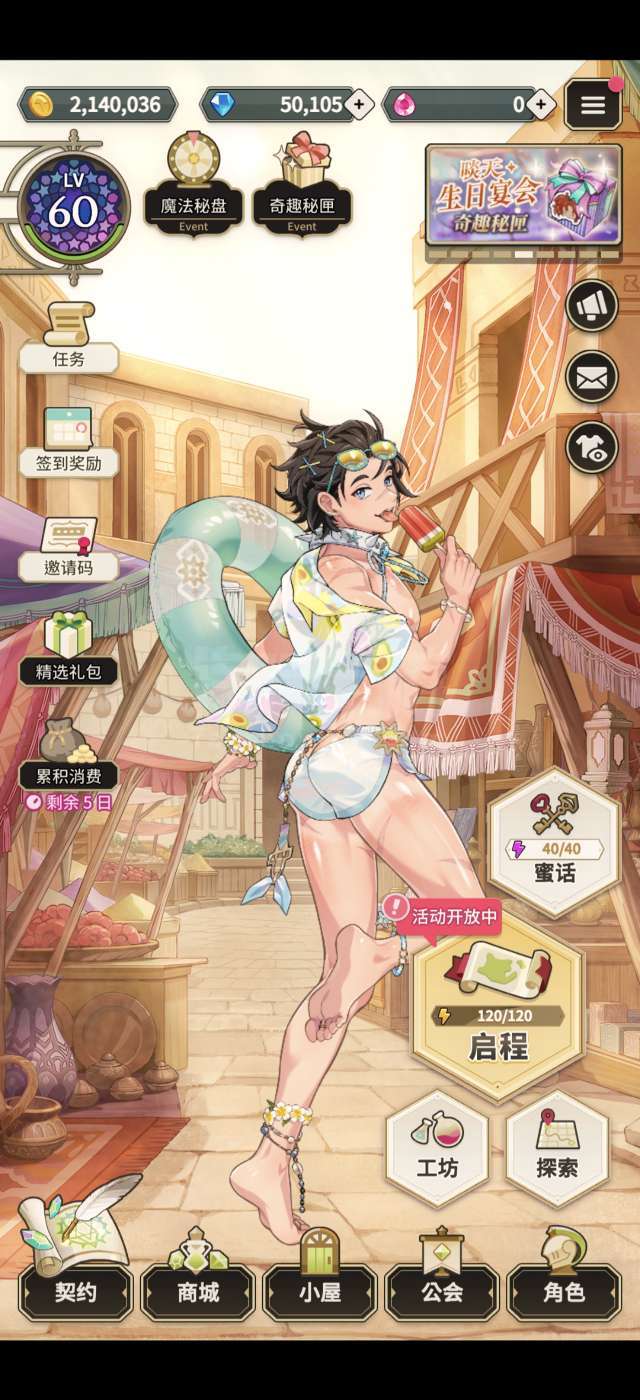Open the 生日宴会 event banner
The height and width of the screenshot is (1400, 640).
point(523,196)
